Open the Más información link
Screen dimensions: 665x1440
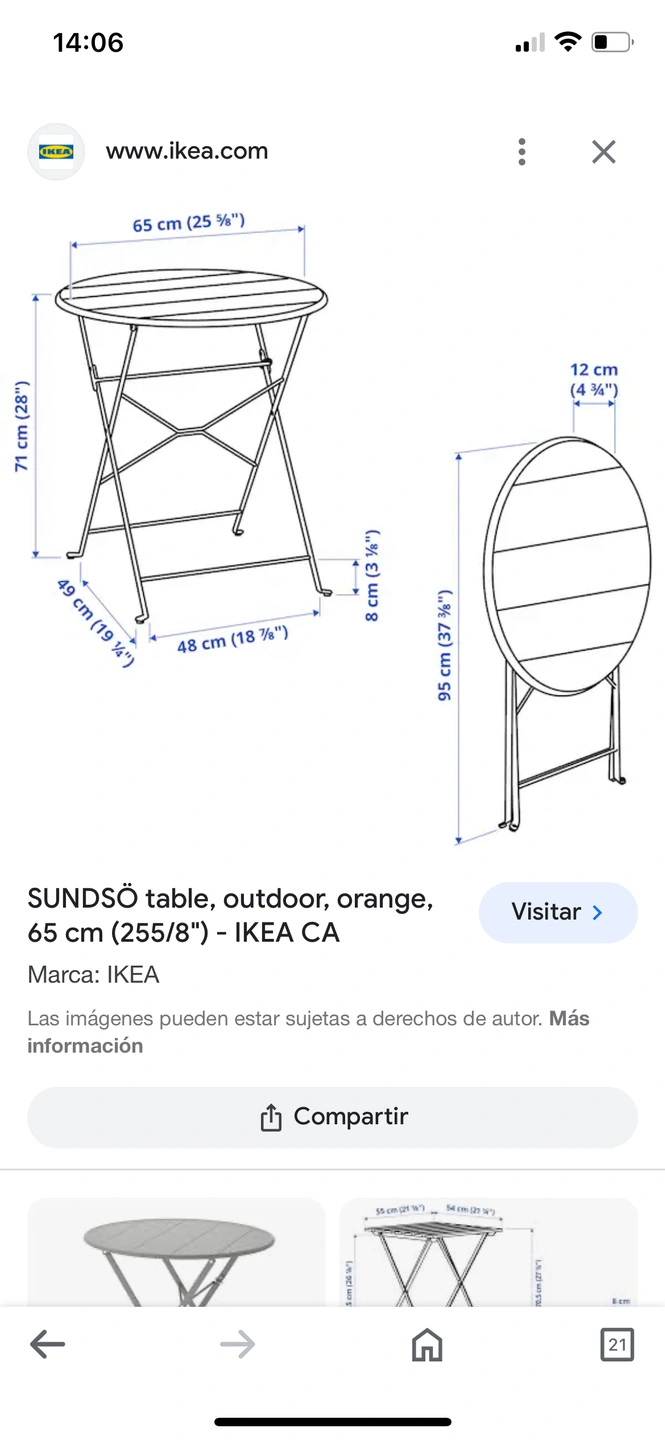click(84, 1046)
